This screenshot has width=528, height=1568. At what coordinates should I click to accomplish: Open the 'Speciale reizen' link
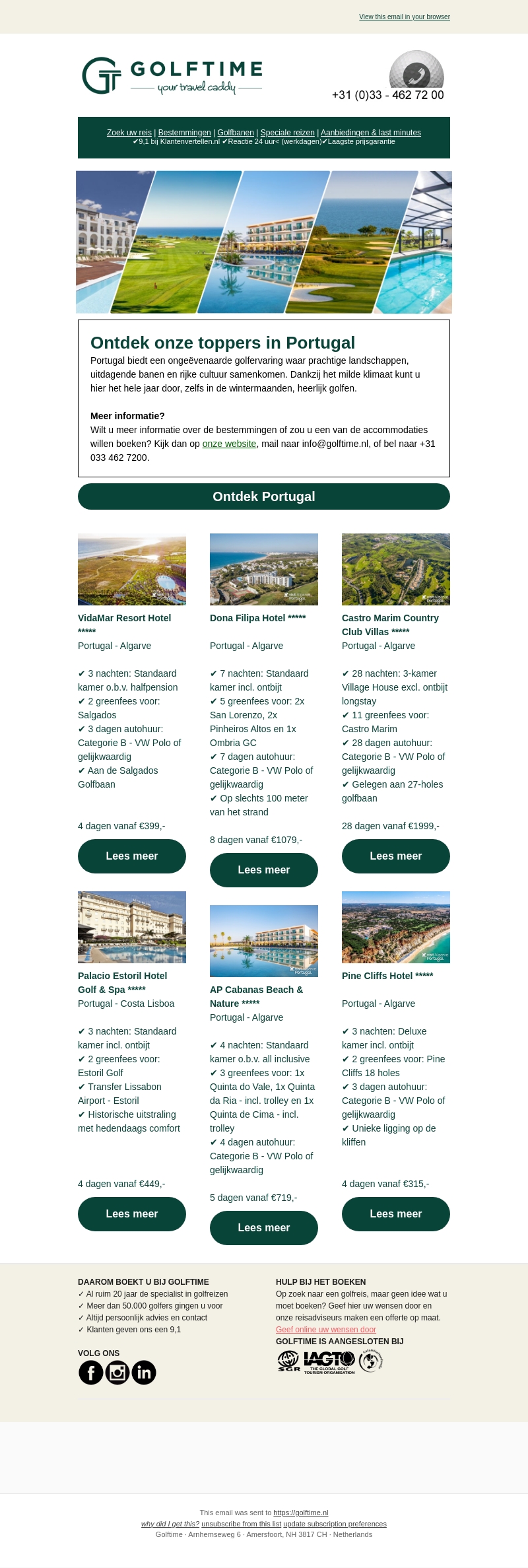pos(287,133)
